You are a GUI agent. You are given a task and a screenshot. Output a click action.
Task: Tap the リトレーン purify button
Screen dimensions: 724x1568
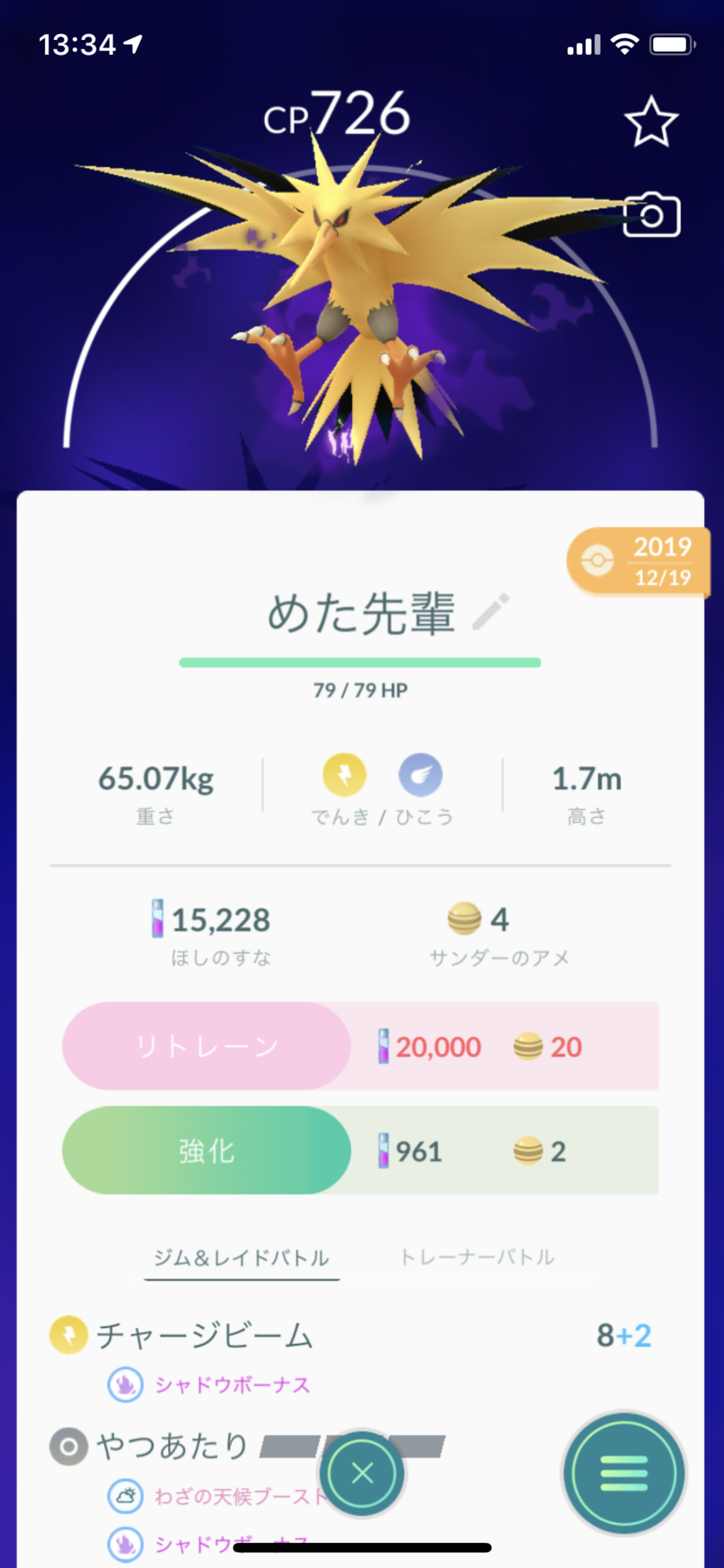[x=206, y=1046]
